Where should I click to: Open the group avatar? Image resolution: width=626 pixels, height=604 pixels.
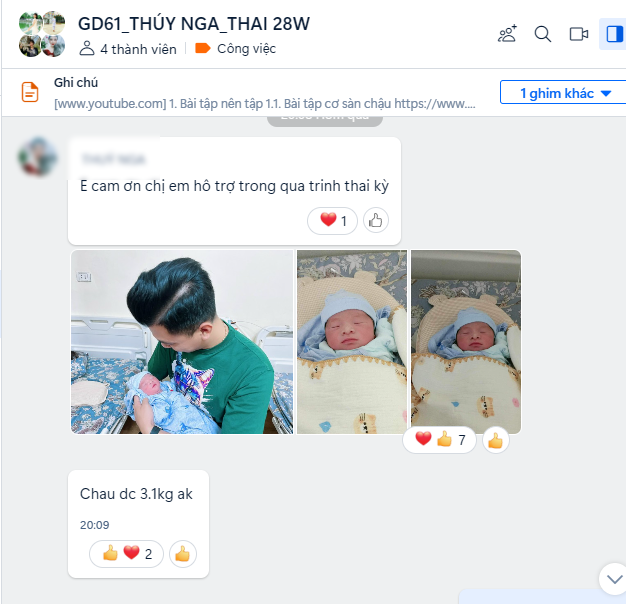click(41, 34)
